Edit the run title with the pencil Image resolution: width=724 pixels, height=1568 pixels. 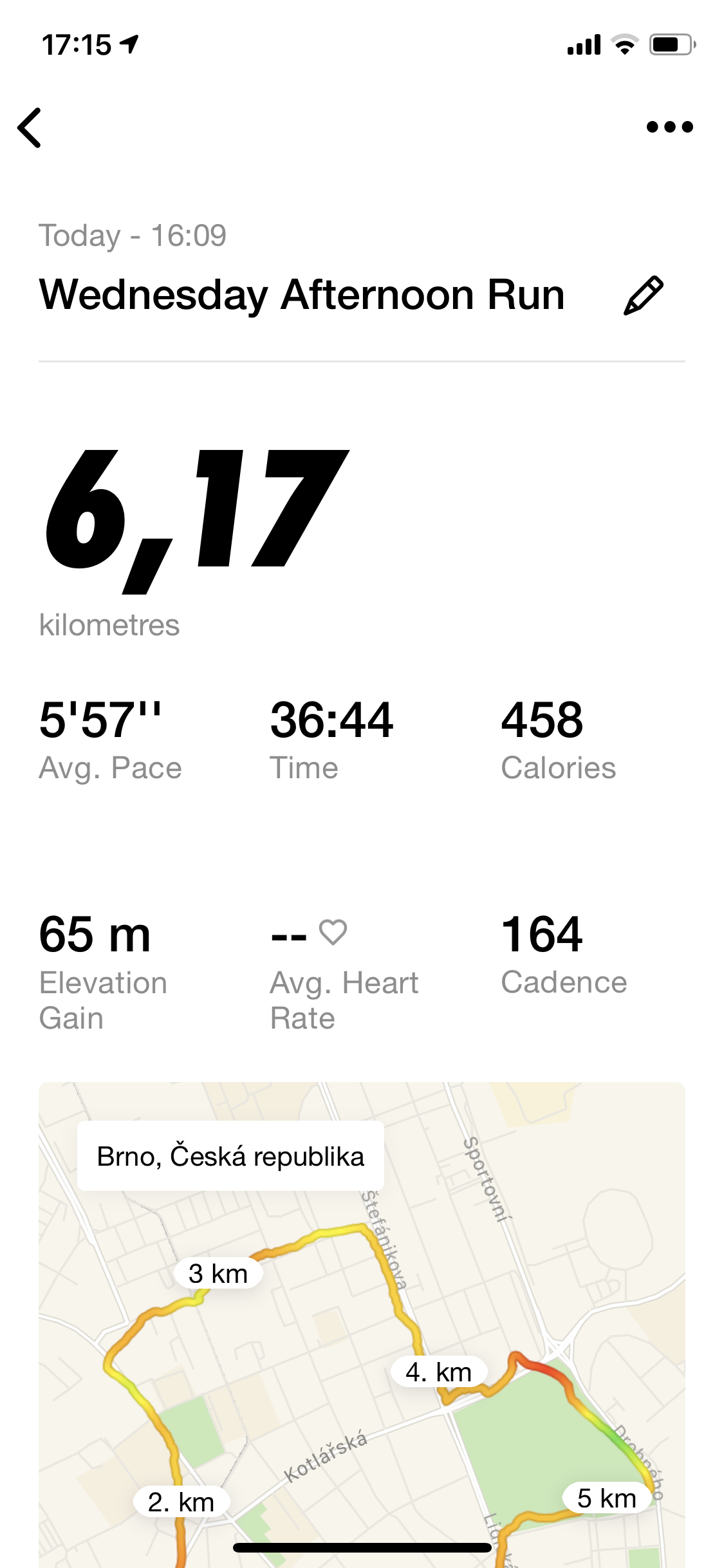644,295
